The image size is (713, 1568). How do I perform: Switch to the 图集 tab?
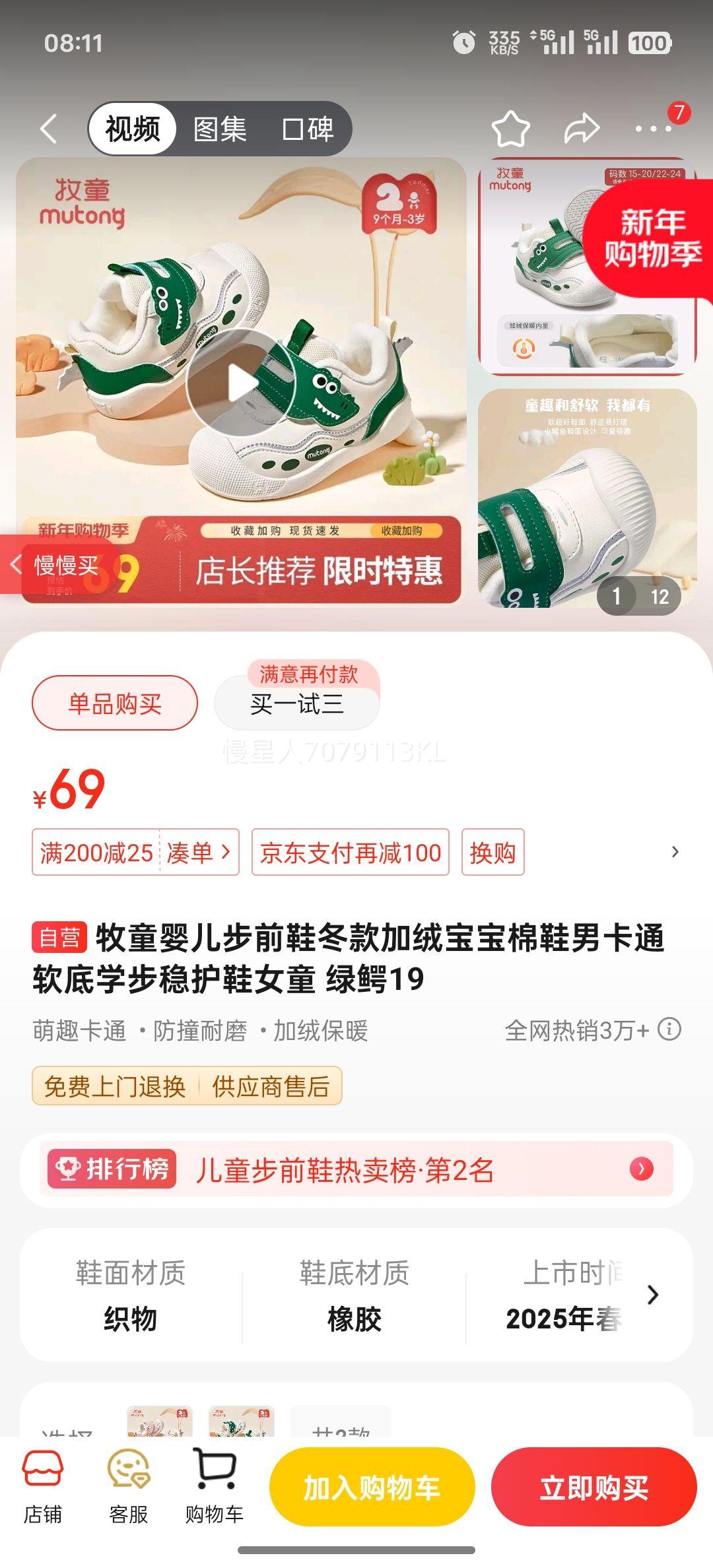218,129
